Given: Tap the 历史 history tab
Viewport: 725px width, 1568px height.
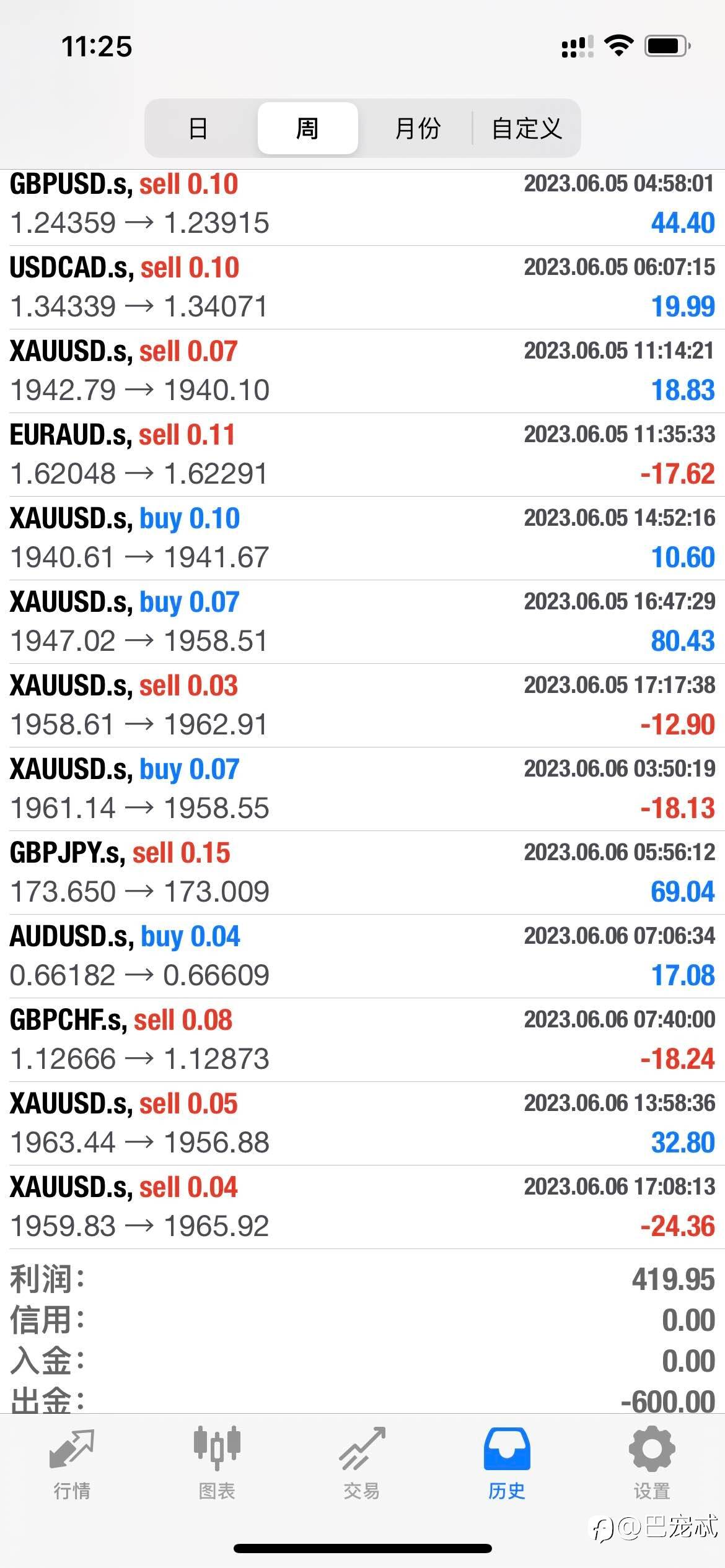Looking at the screenshot, I should [x=507, y=1464].
